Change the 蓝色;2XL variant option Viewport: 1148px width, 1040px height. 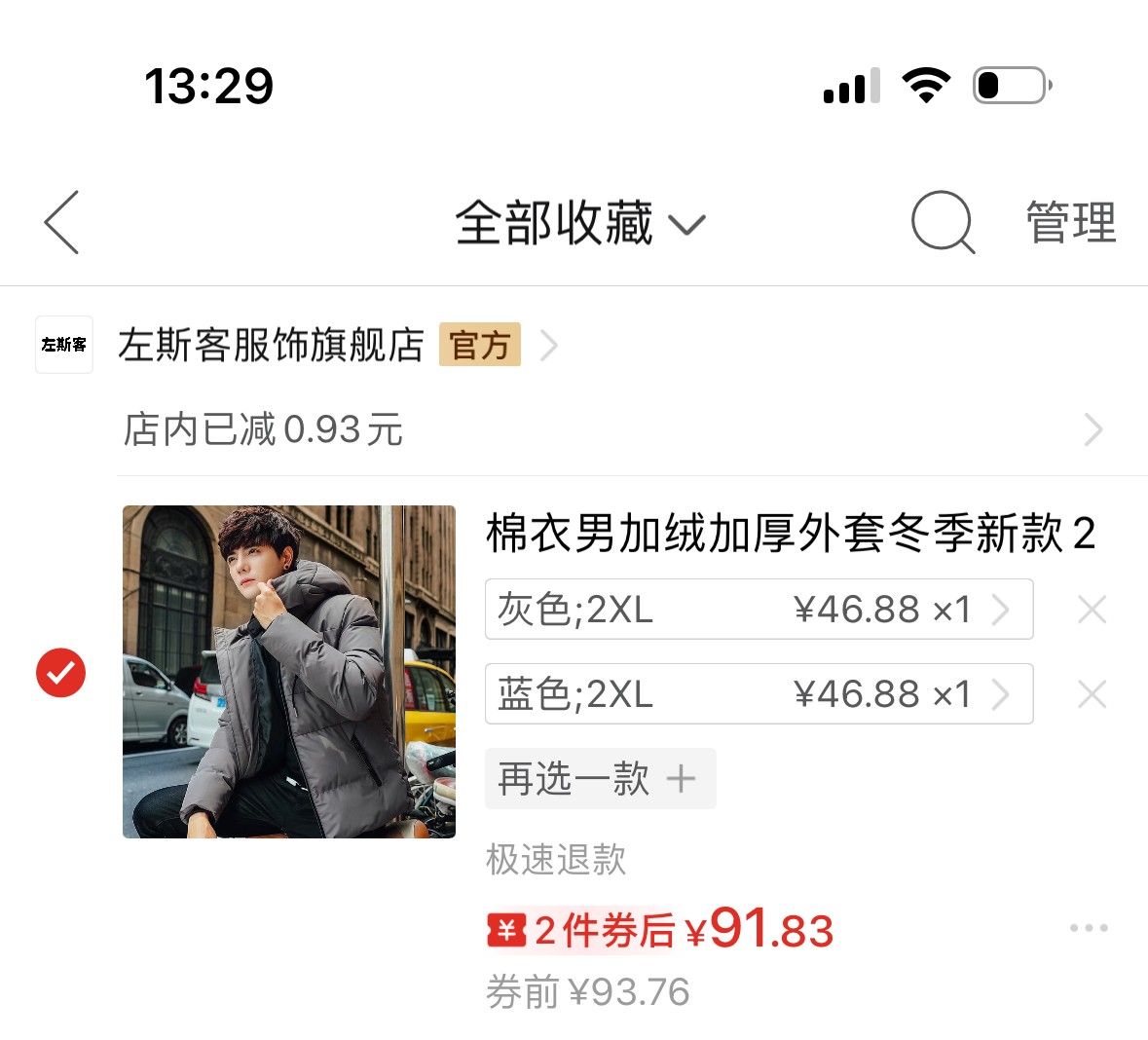(758, 694)
